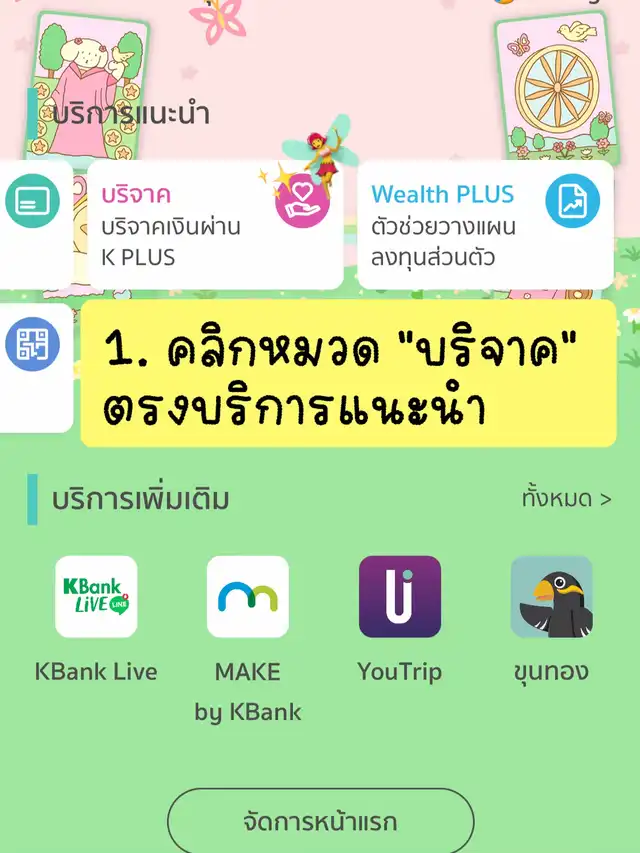View ทั้งหมด additional services
640x853 pixels.
tap(566, 498)
